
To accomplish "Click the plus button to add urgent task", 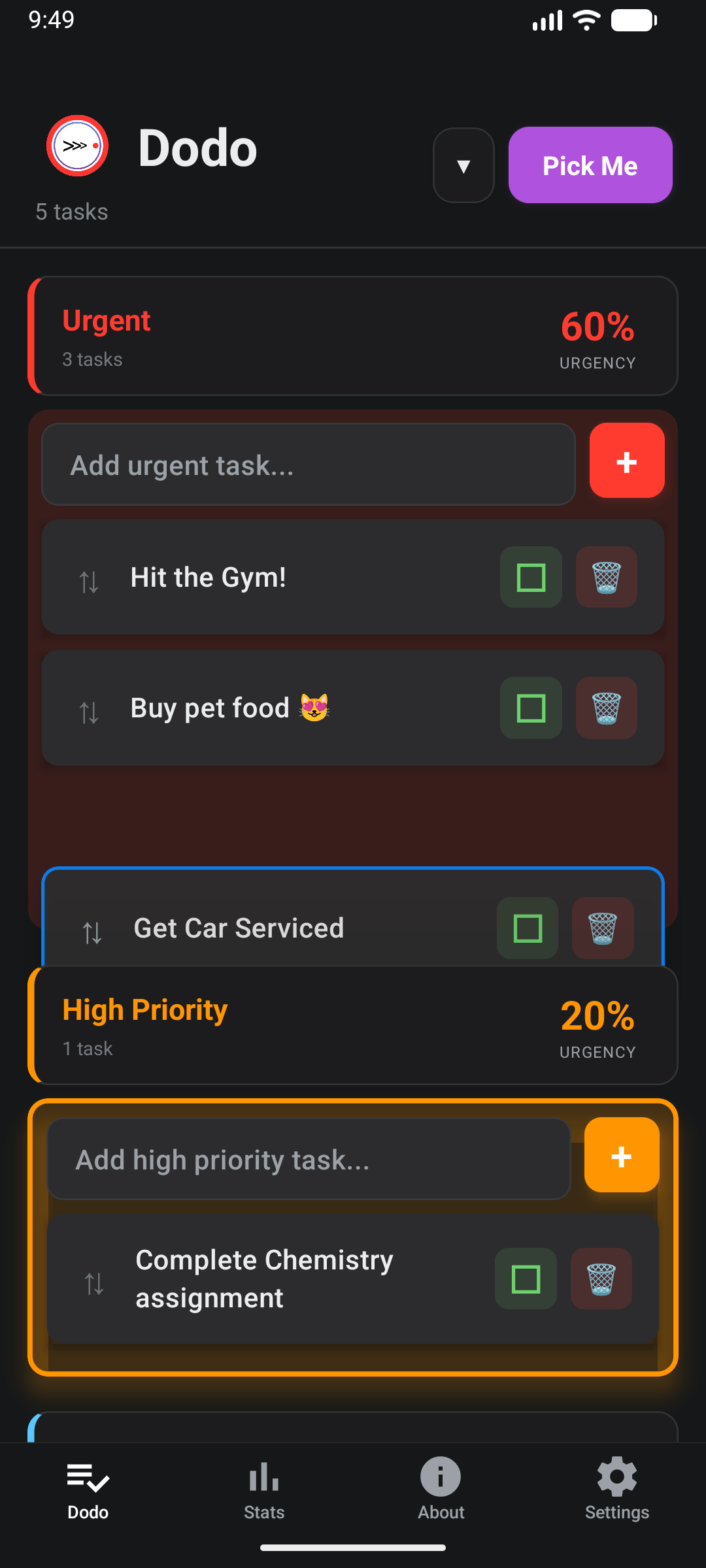I will tap(626, 461).
